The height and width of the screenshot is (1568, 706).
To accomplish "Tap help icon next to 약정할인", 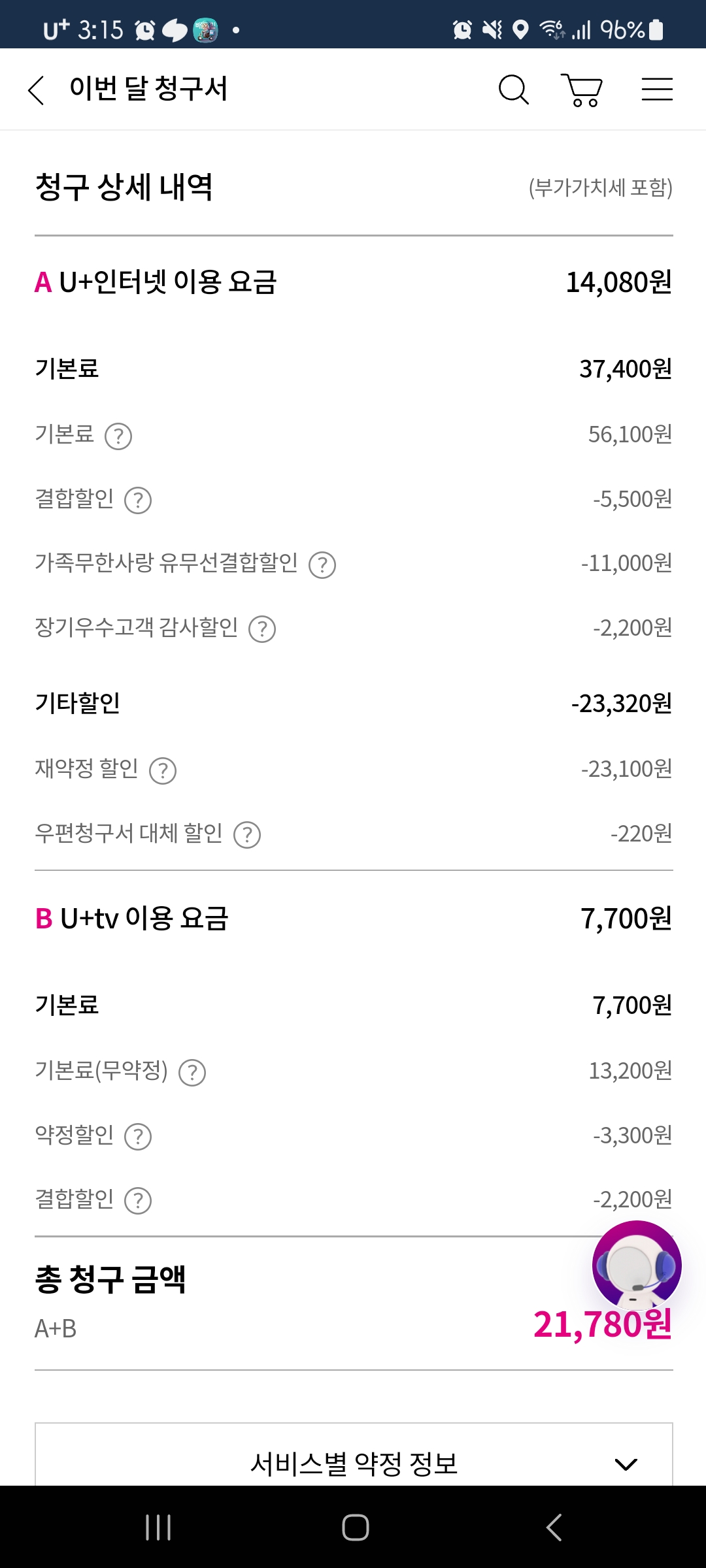I will [138, 1136].
